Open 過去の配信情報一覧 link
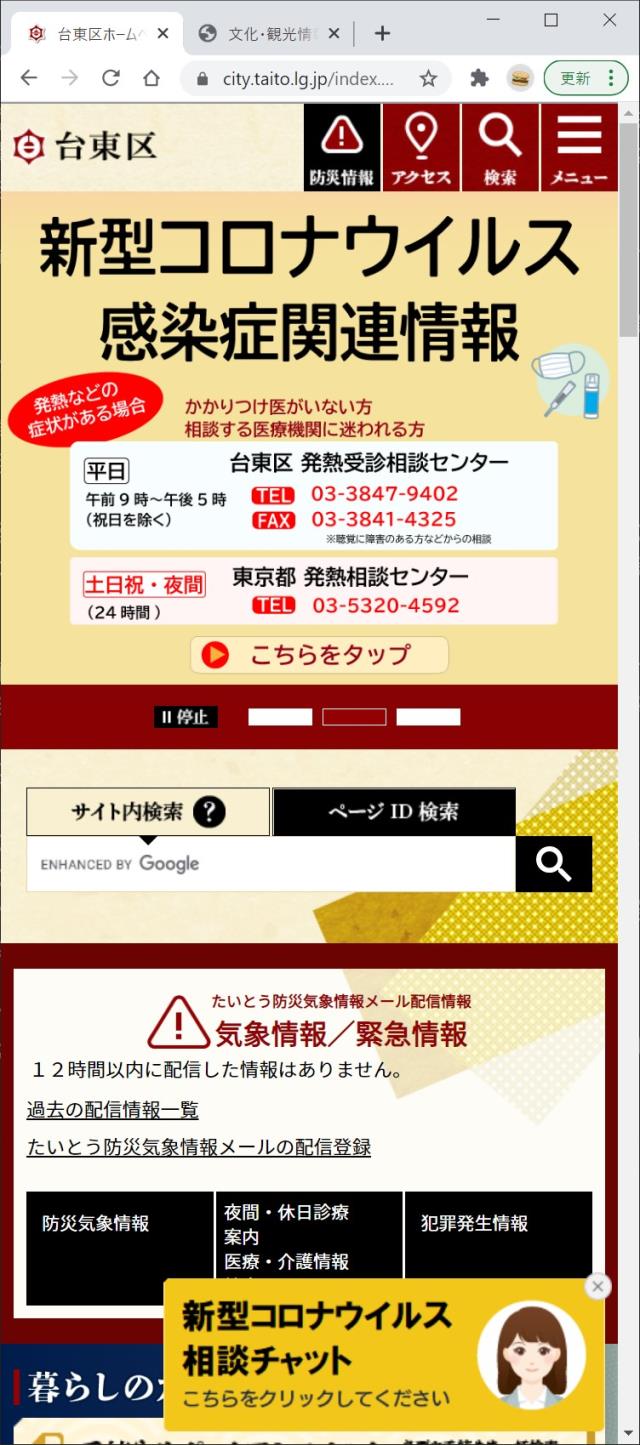640x1445 pixels. click(x=113, y=1110)
